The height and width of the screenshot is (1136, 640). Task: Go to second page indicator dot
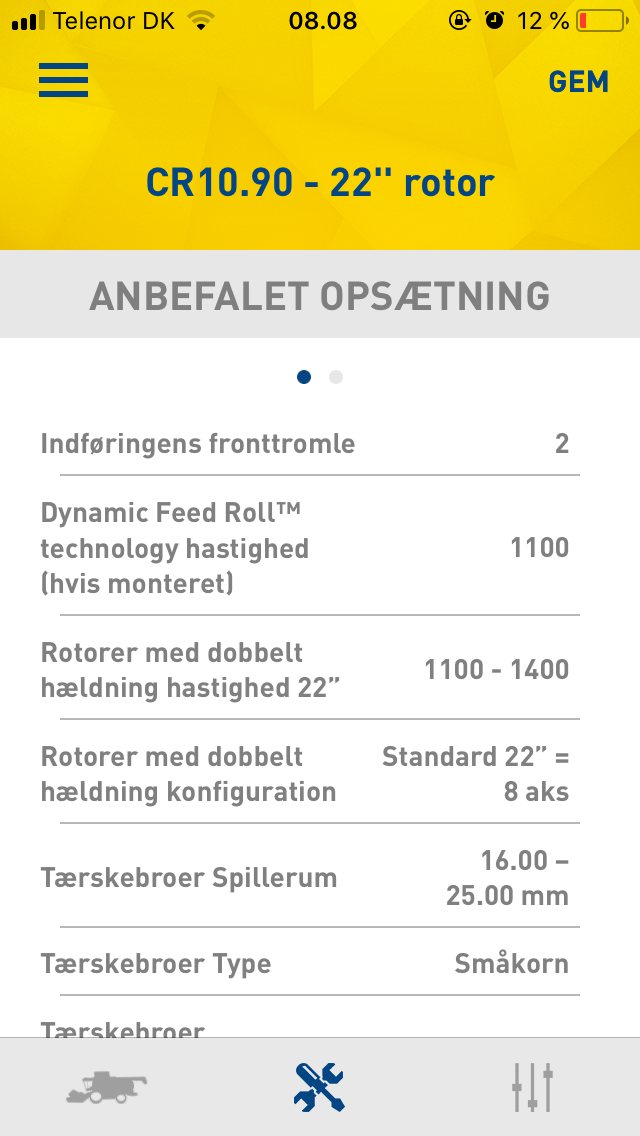pyautogui.click(x=336, y=377)
